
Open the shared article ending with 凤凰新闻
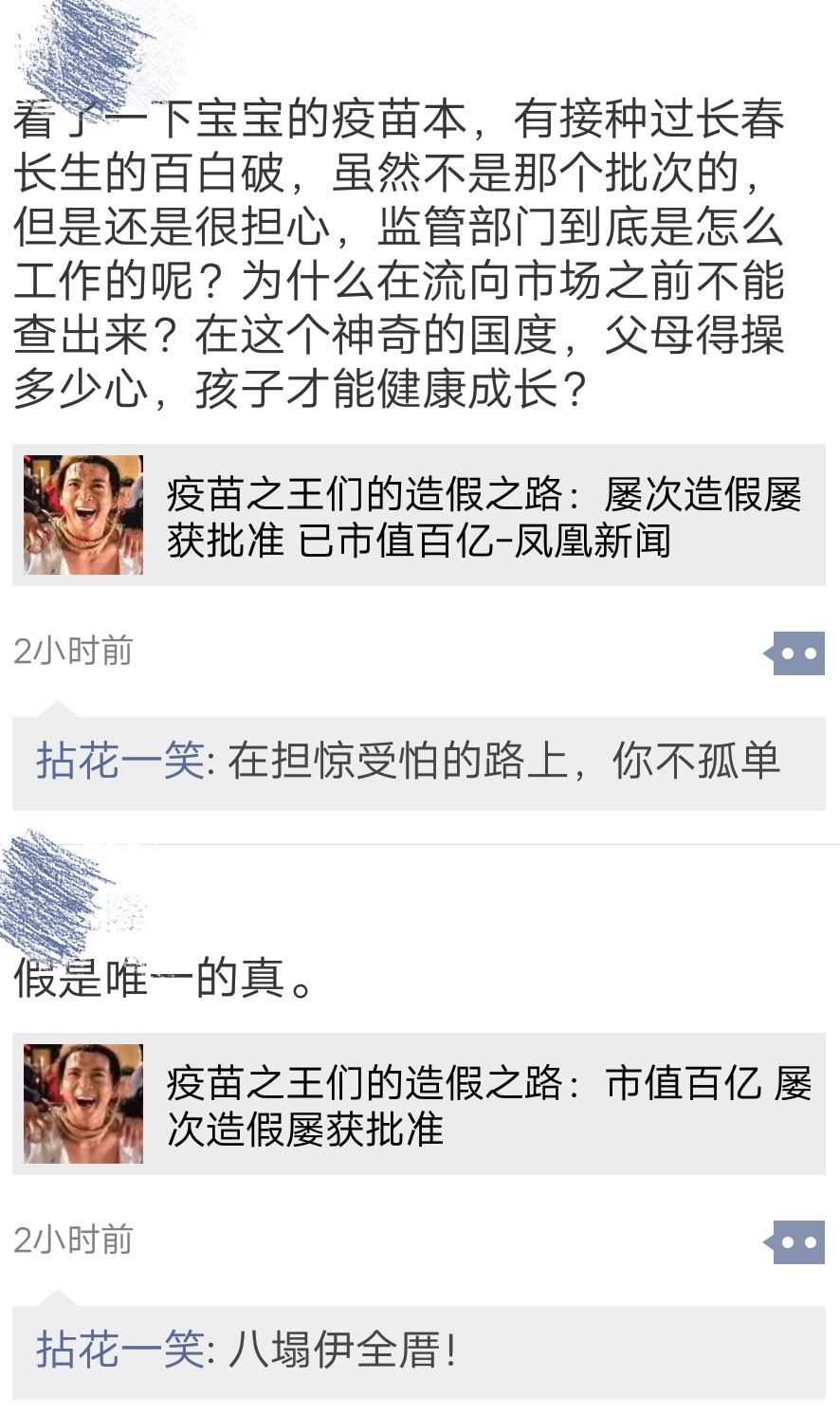pyautogui.click(x=419, y=516)
